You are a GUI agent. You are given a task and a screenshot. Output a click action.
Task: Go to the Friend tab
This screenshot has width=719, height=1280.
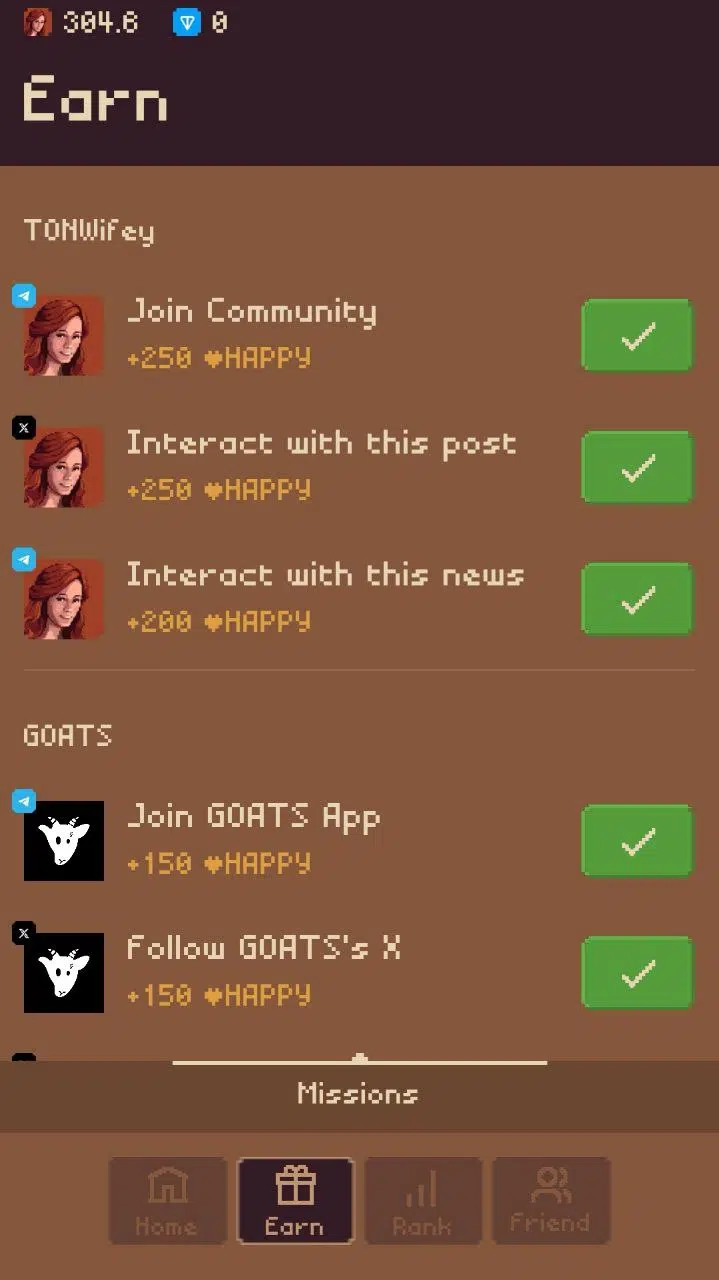point(551,1200)
